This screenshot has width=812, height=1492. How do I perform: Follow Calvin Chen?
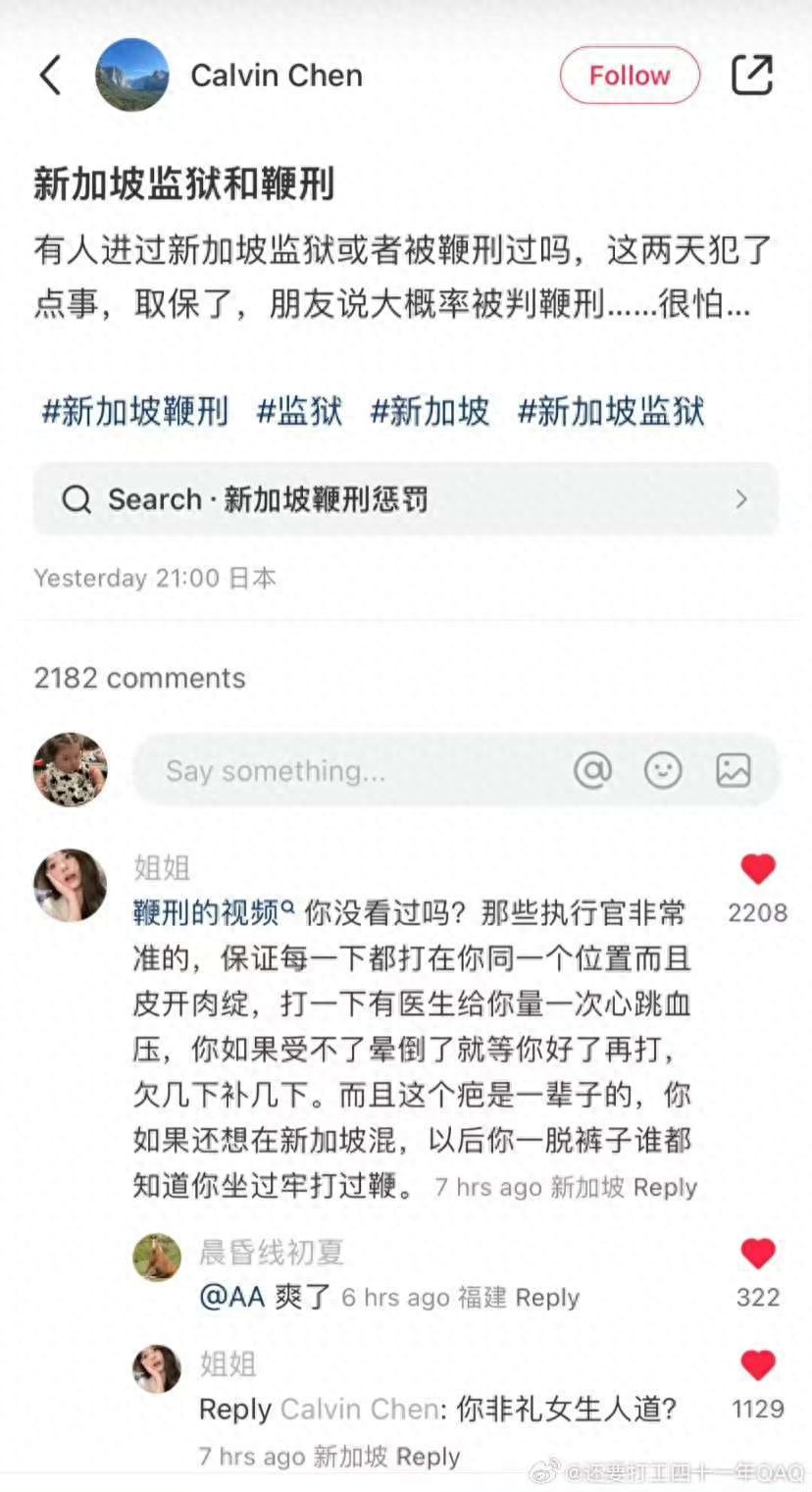[x=630, y=76]
